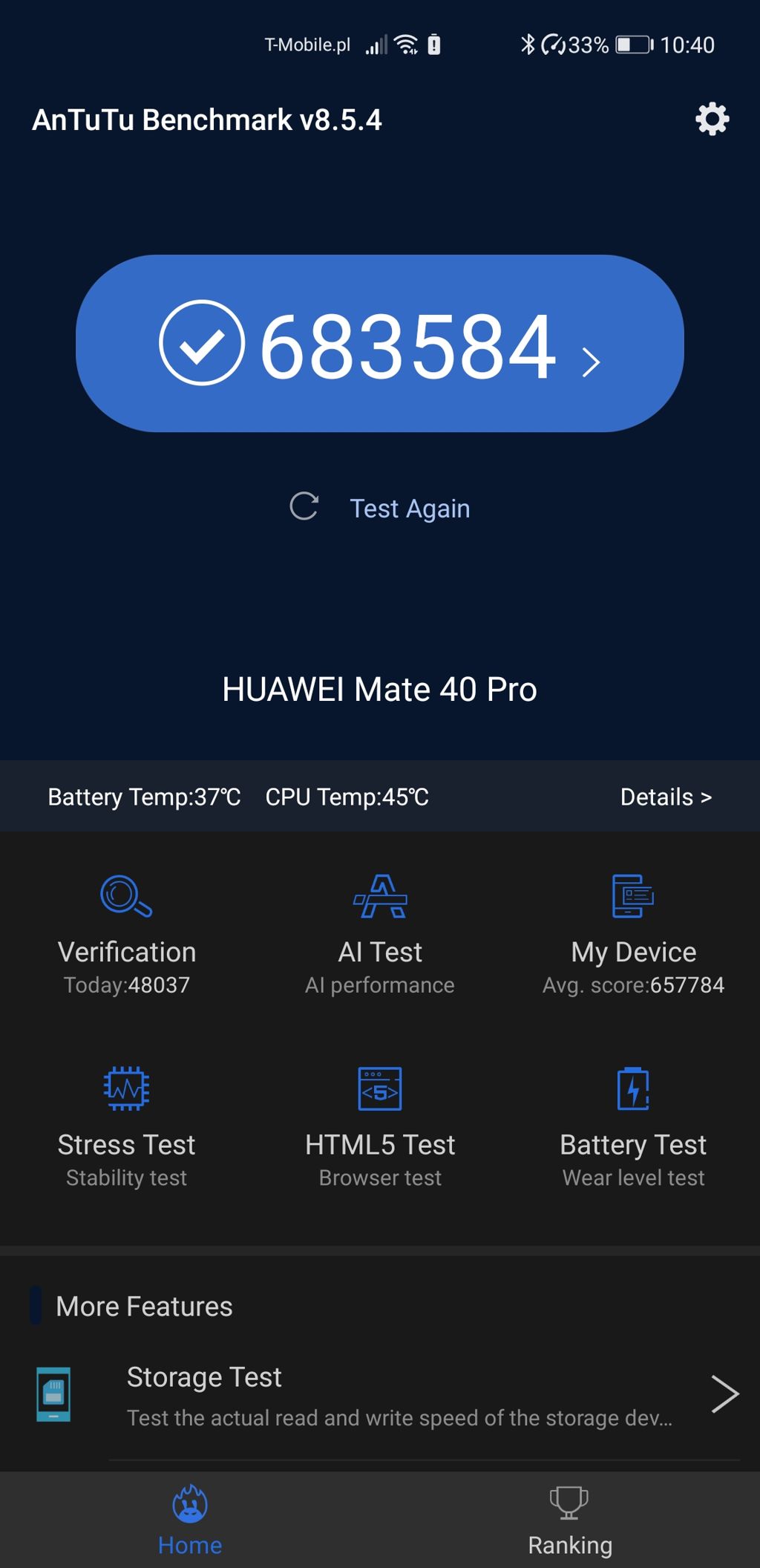Select the Home tab
760x1568 pixels.
pos(190,1520)
